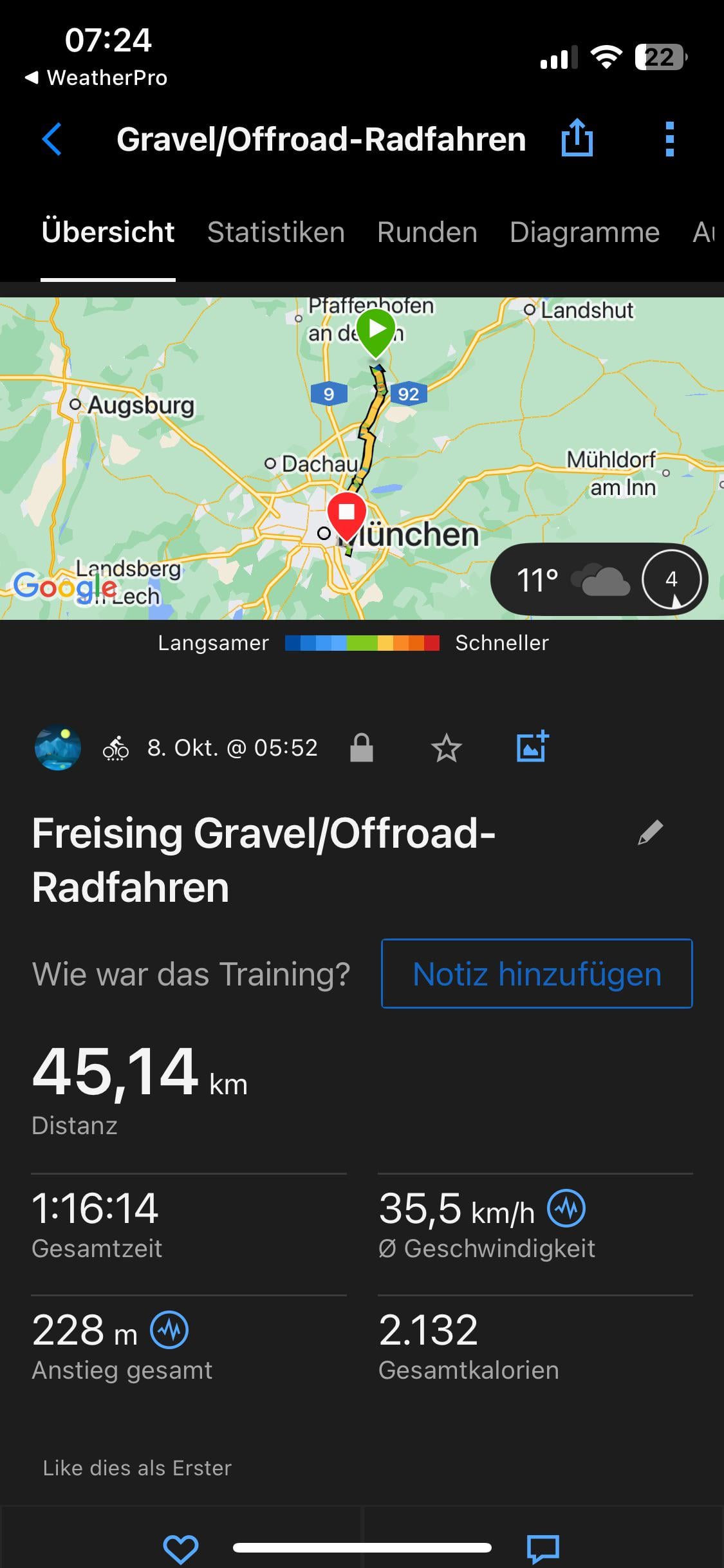This screenshot has width=724, height=1568.
Task: Mark the activity as favorite
Action: pyautogui.click(x=446, y=749)
